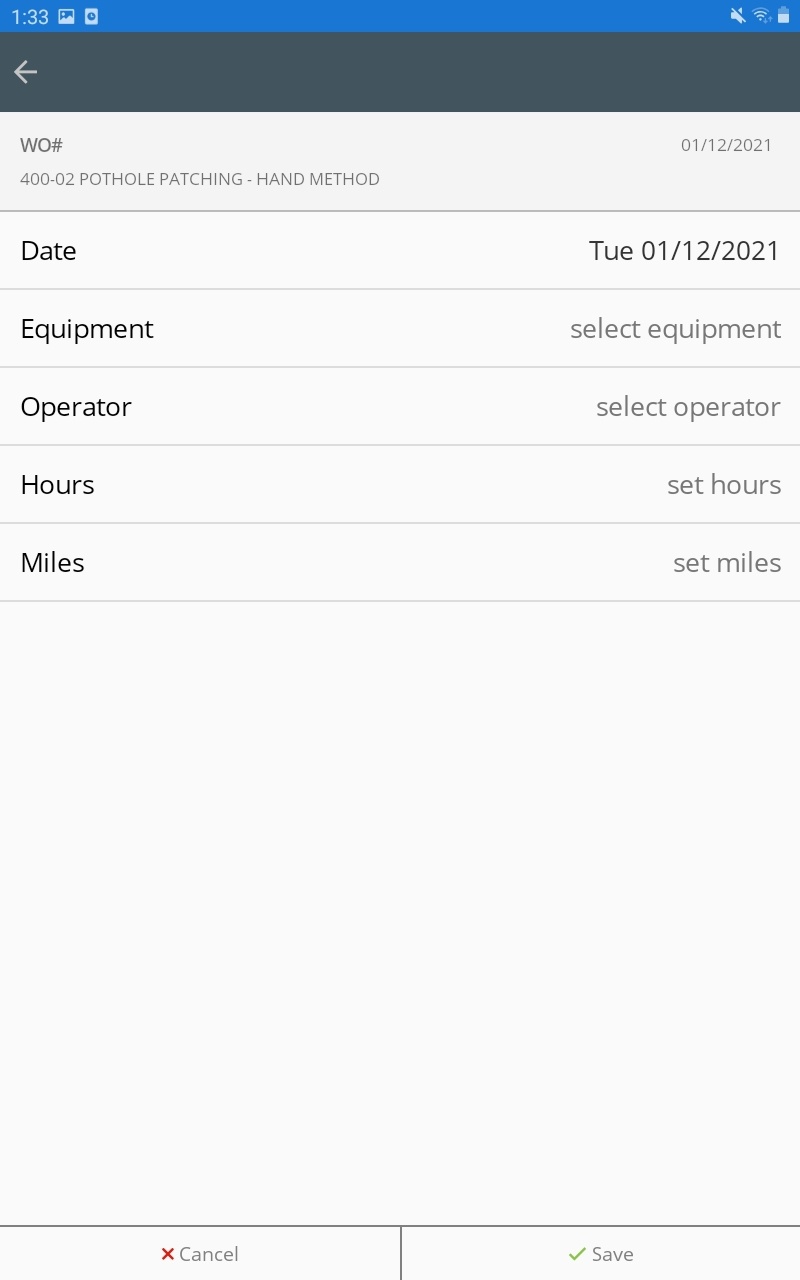800x1280 pixels.
Task: Cancel the equipment entry
Action: pos(200,1254)
